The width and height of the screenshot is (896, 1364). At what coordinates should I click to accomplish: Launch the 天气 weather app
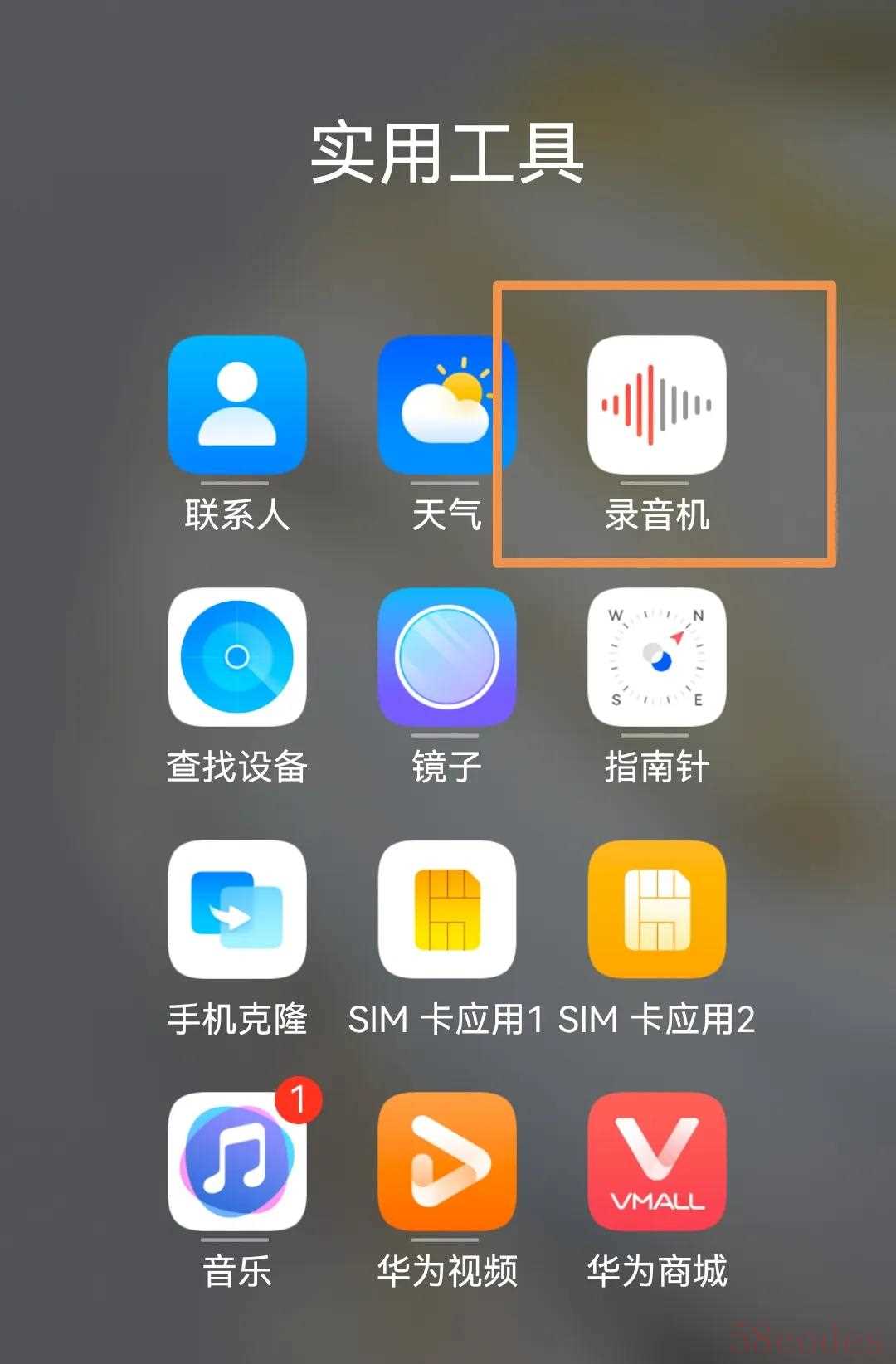point(446,405)
